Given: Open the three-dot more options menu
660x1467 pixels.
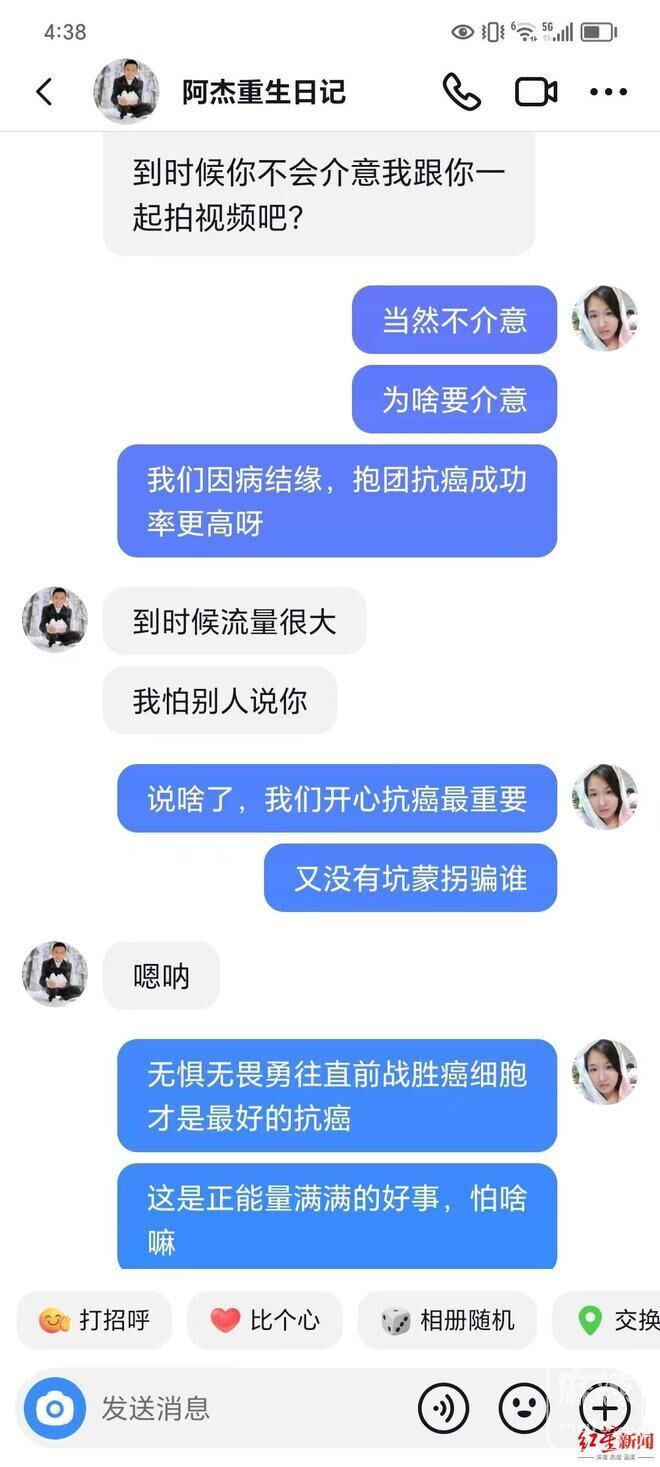Looking at the screenshot, I should click(608, 92).
